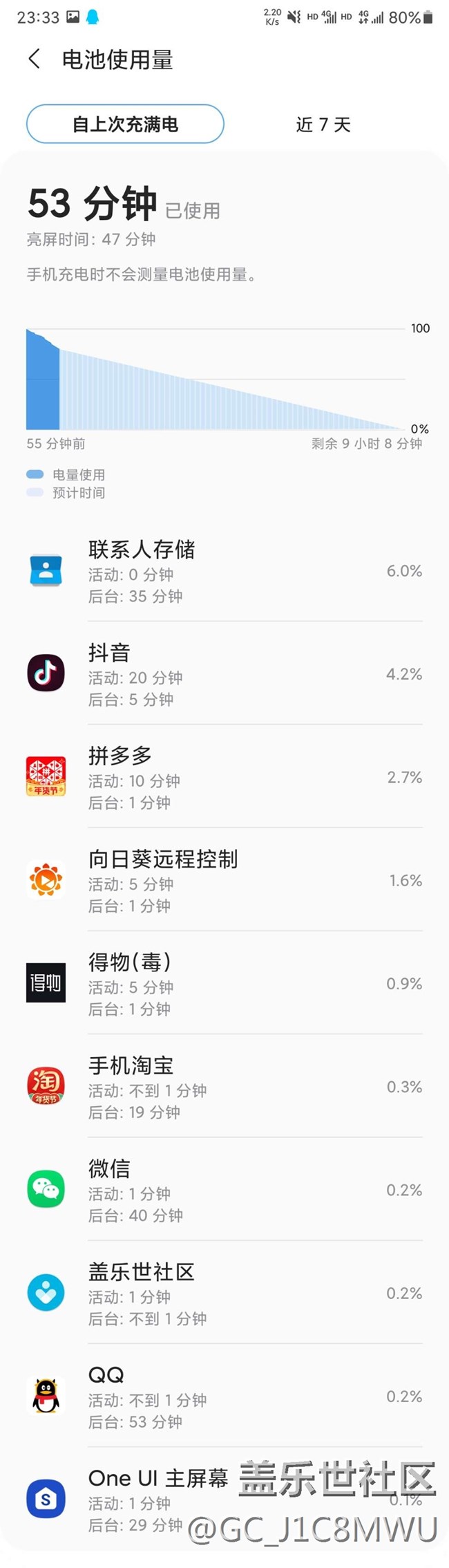View QQ battery usage details

(x=224, y=1396)
